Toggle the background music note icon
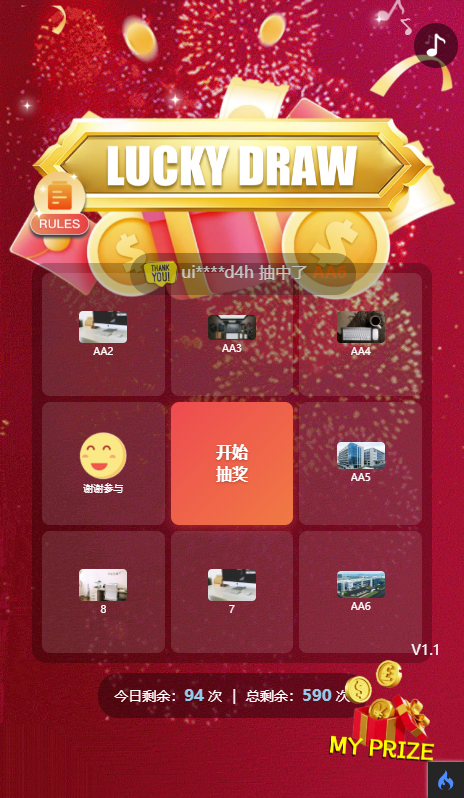The width and height of the screenshot is (464, 798). point(436,45)
